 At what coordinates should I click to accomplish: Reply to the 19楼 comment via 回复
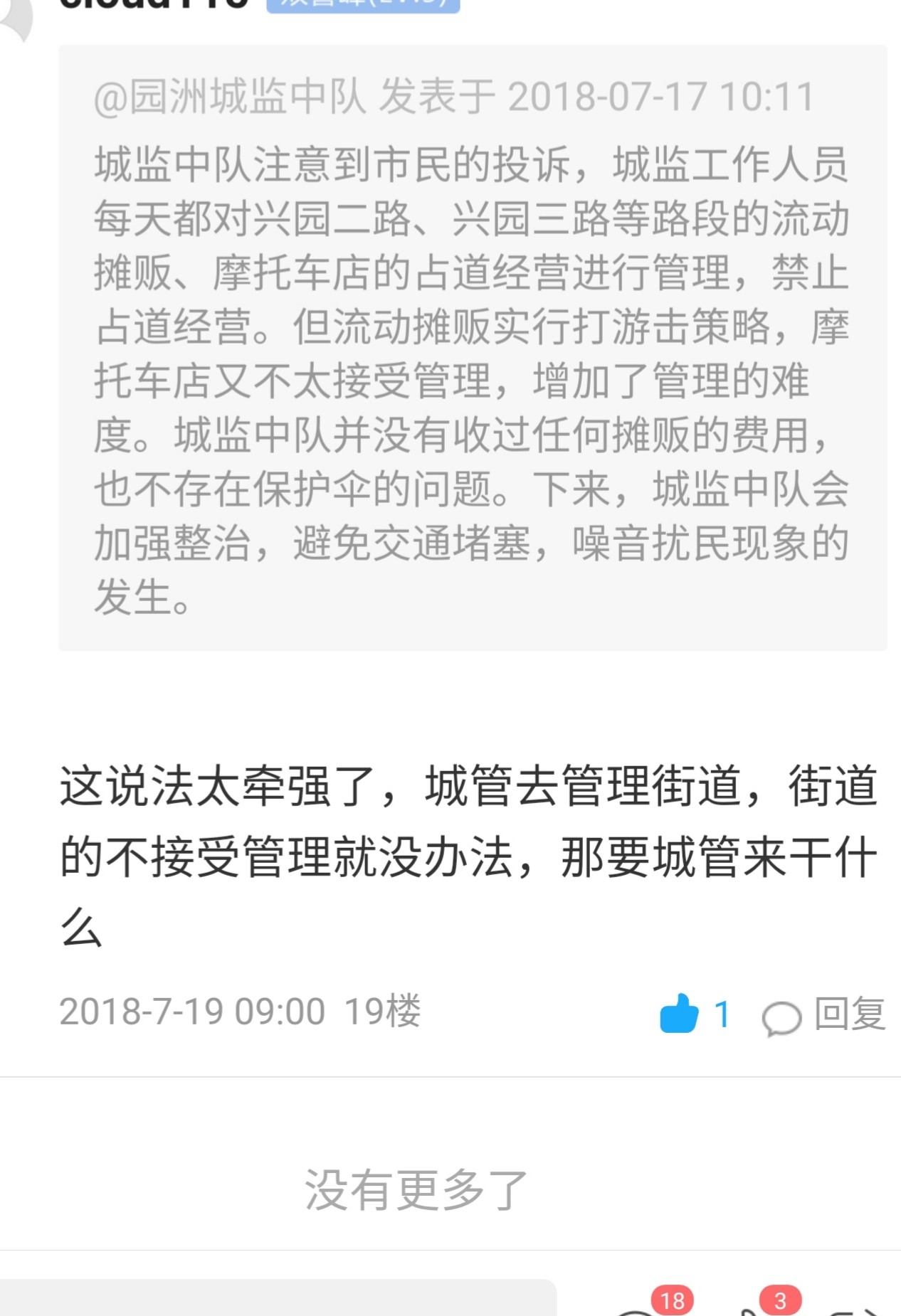[x=825, y=1014]
